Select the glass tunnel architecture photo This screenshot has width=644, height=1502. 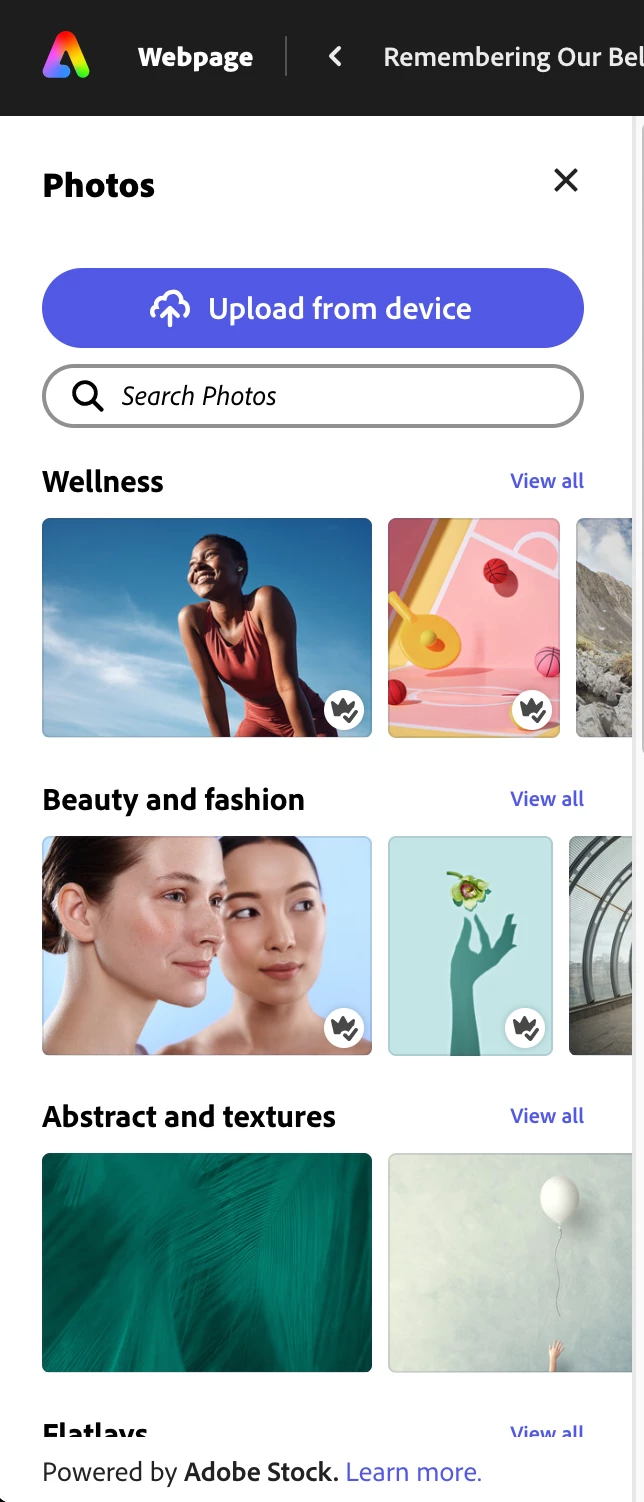[600, 945]
